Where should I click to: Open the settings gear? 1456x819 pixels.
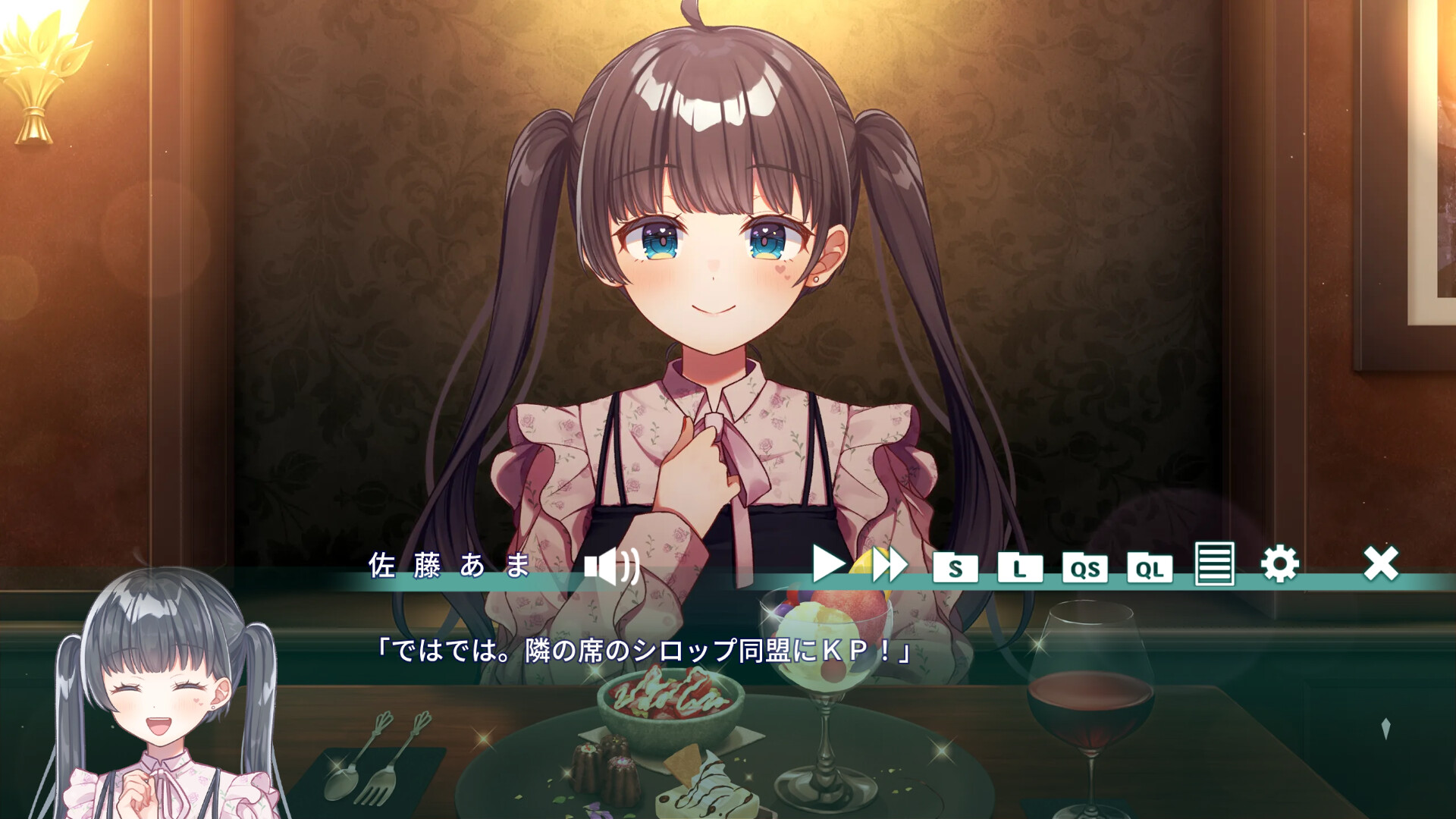pos(1279,564)
